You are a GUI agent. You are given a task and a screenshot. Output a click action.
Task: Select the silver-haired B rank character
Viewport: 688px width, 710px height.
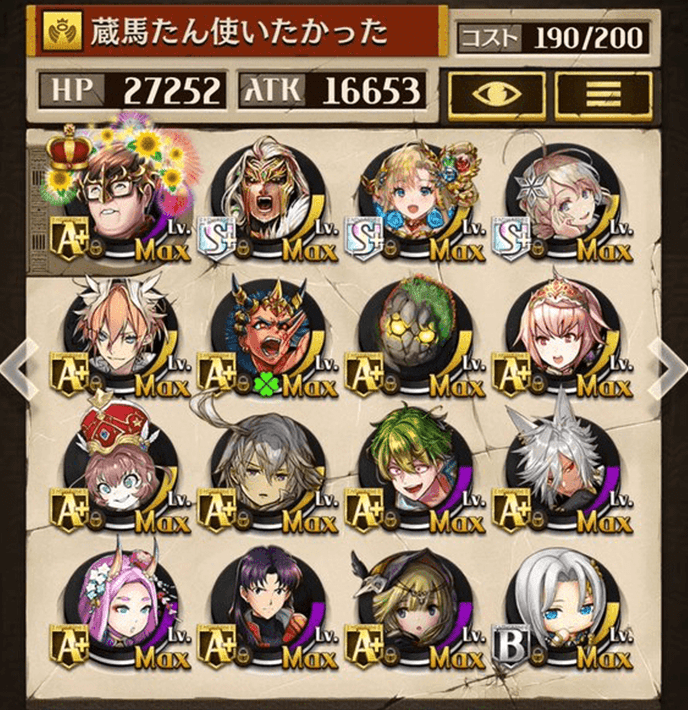(558, 605)
